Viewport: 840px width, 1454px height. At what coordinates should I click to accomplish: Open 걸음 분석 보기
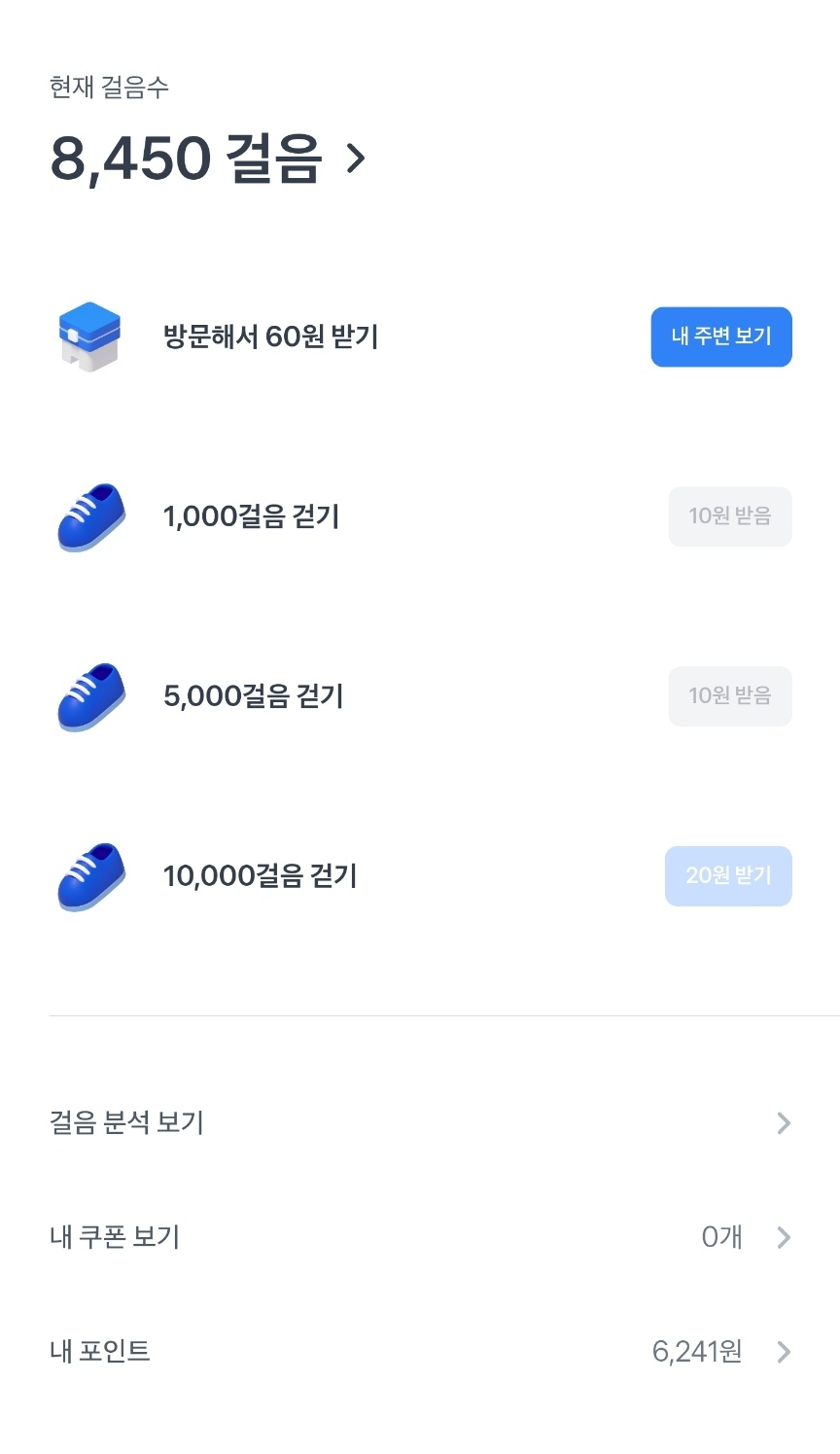(420, 1123)
